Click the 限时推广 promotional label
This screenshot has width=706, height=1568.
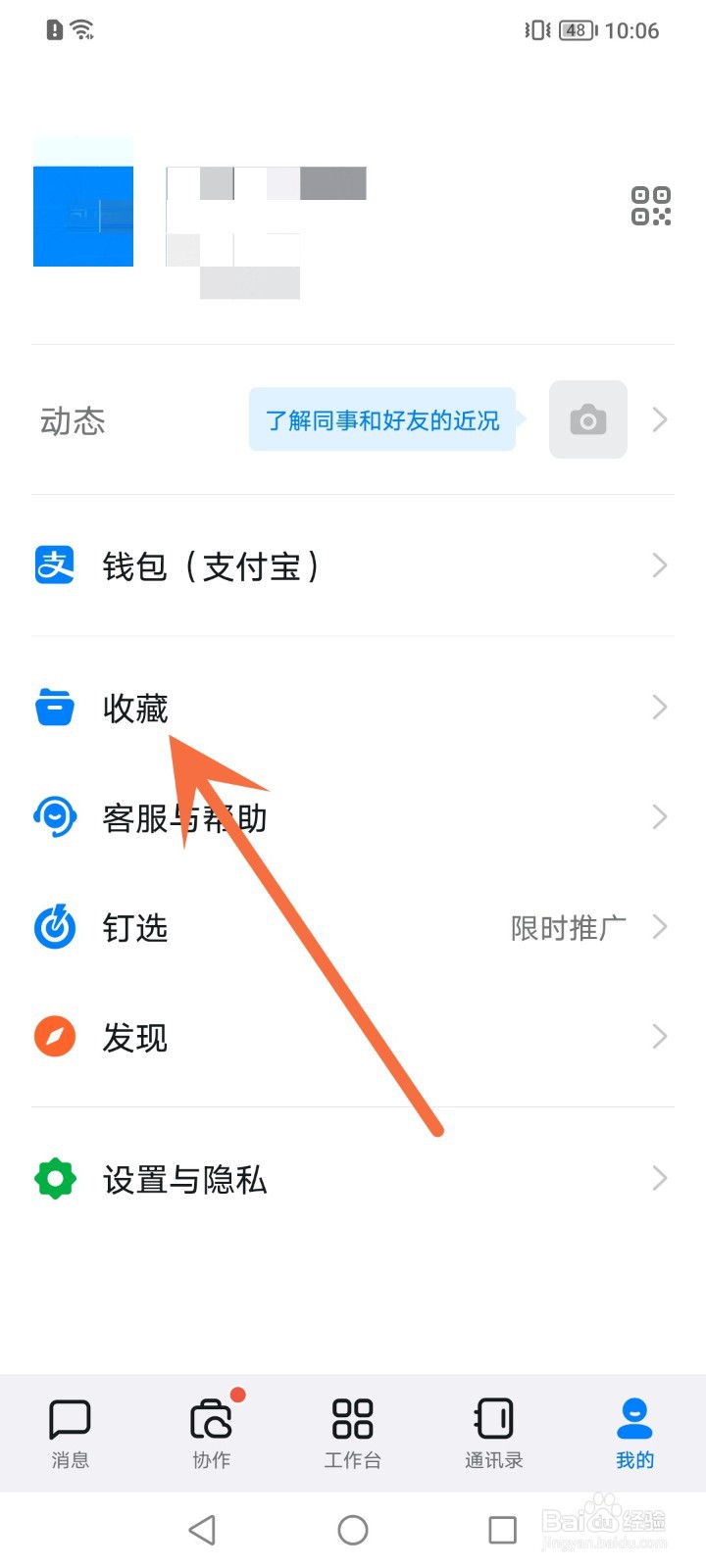(567, 926)
